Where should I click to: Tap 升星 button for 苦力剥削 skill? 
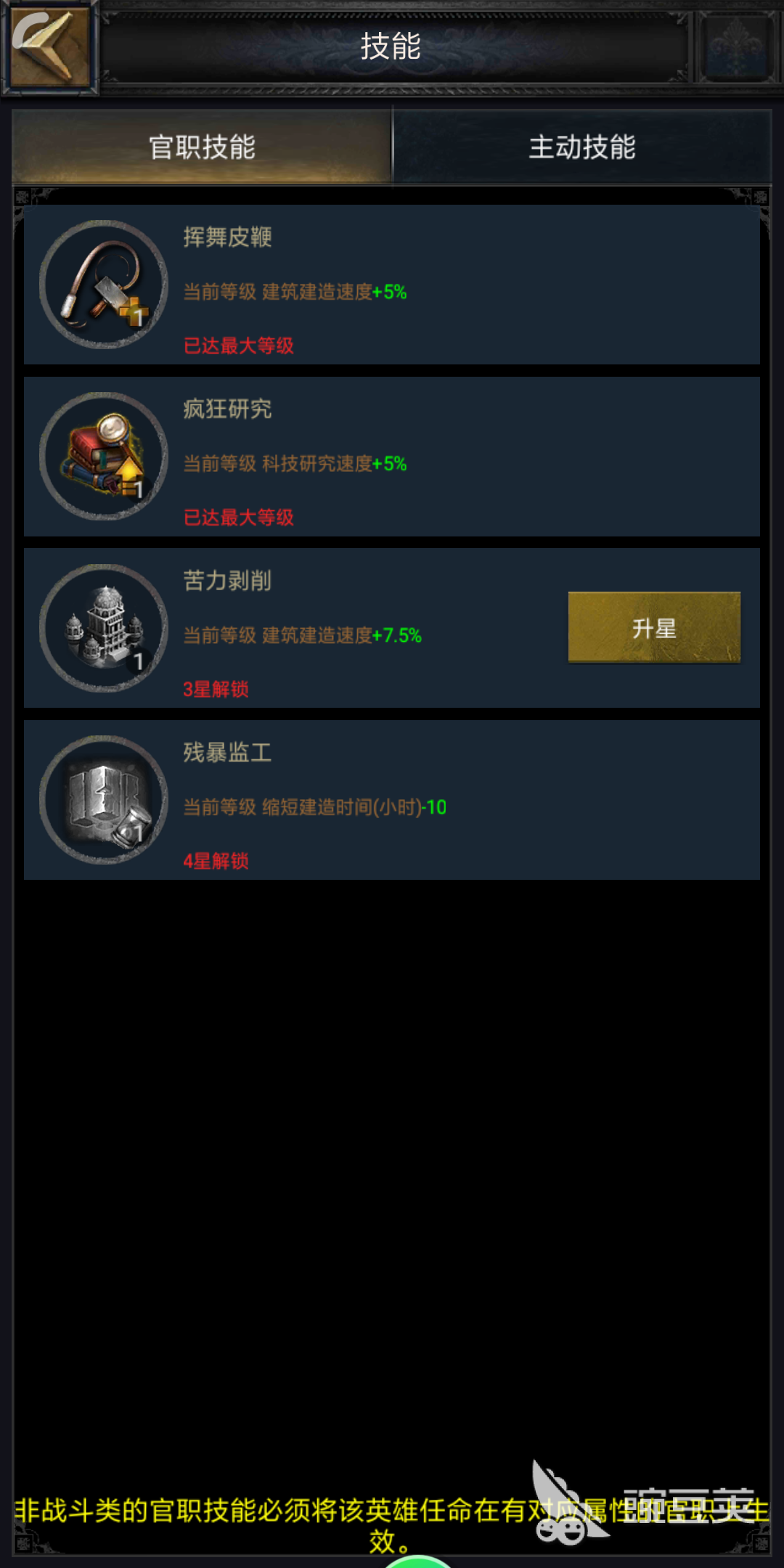654,627
